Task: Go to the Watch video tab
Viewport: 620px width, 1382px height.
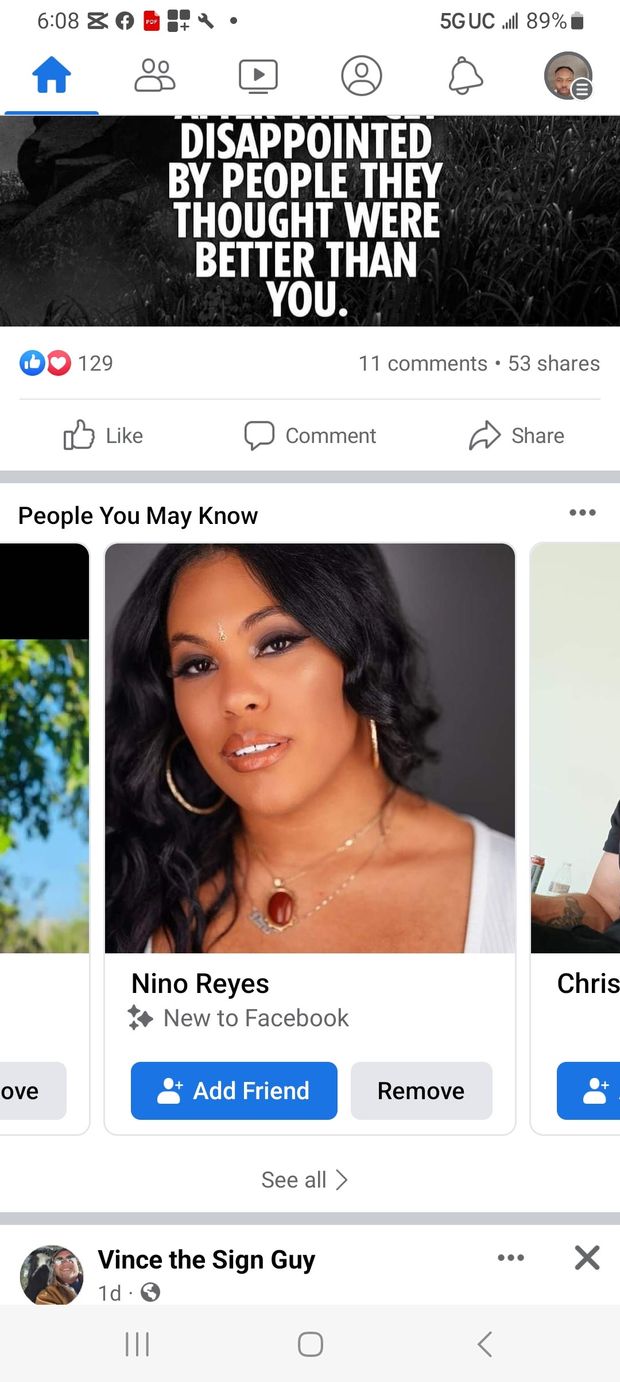Action: [258, 76]
